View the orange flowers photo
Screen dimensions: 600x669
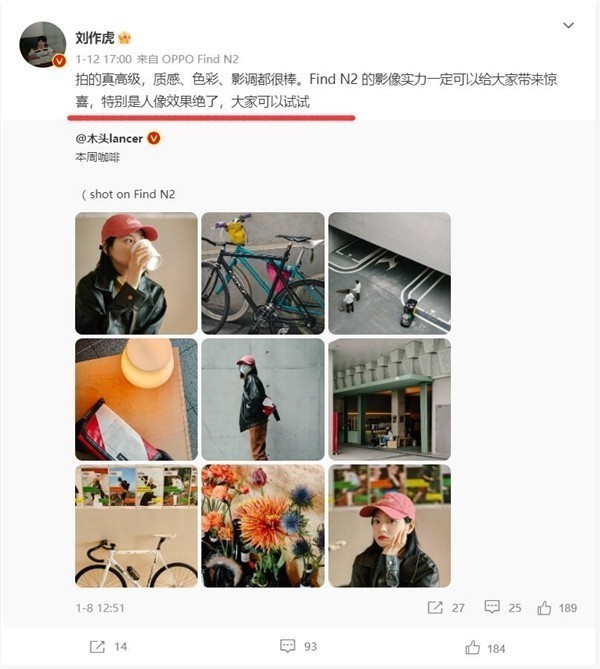[263, 526]
